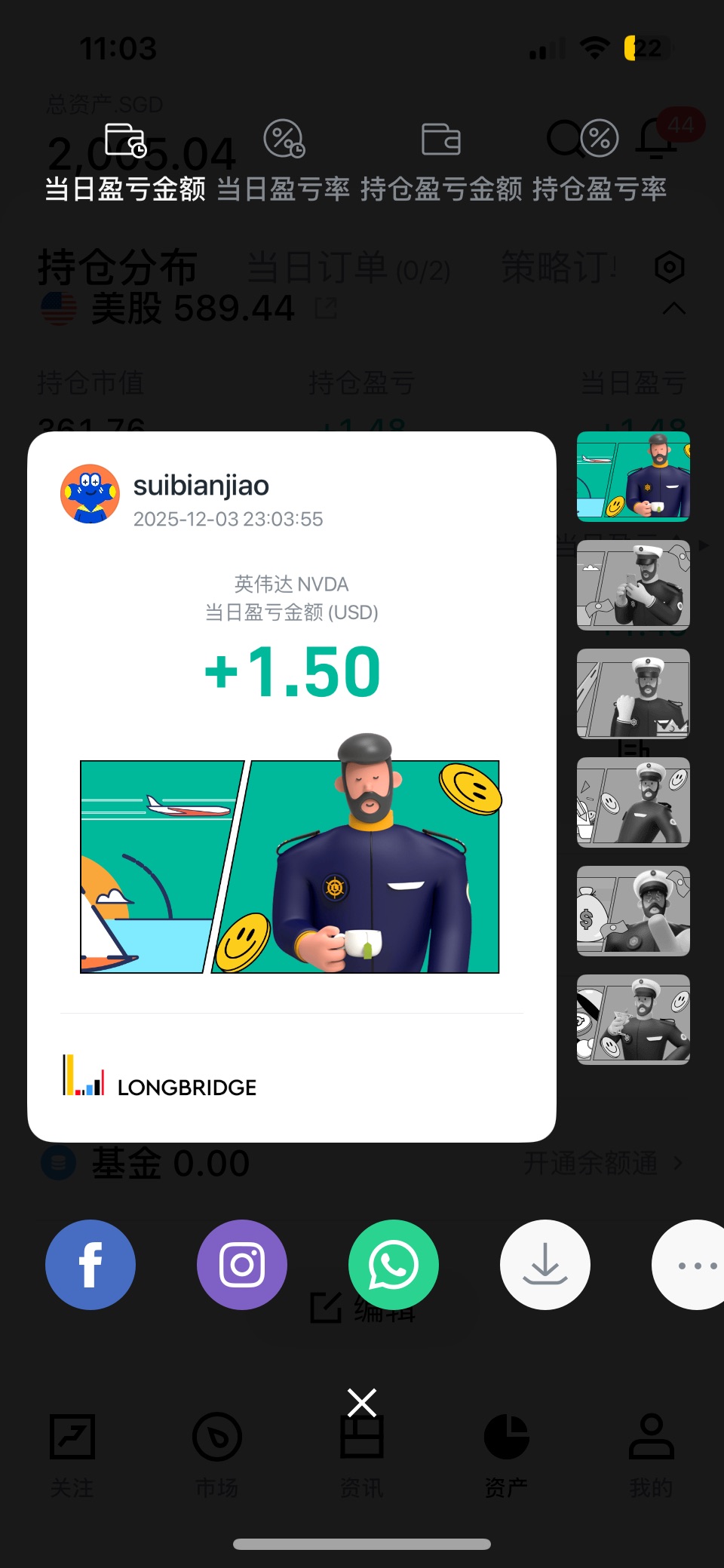Choose the captain holding phone template
The width and height of the screenshot is (724, 1568).
pos(633,585)
